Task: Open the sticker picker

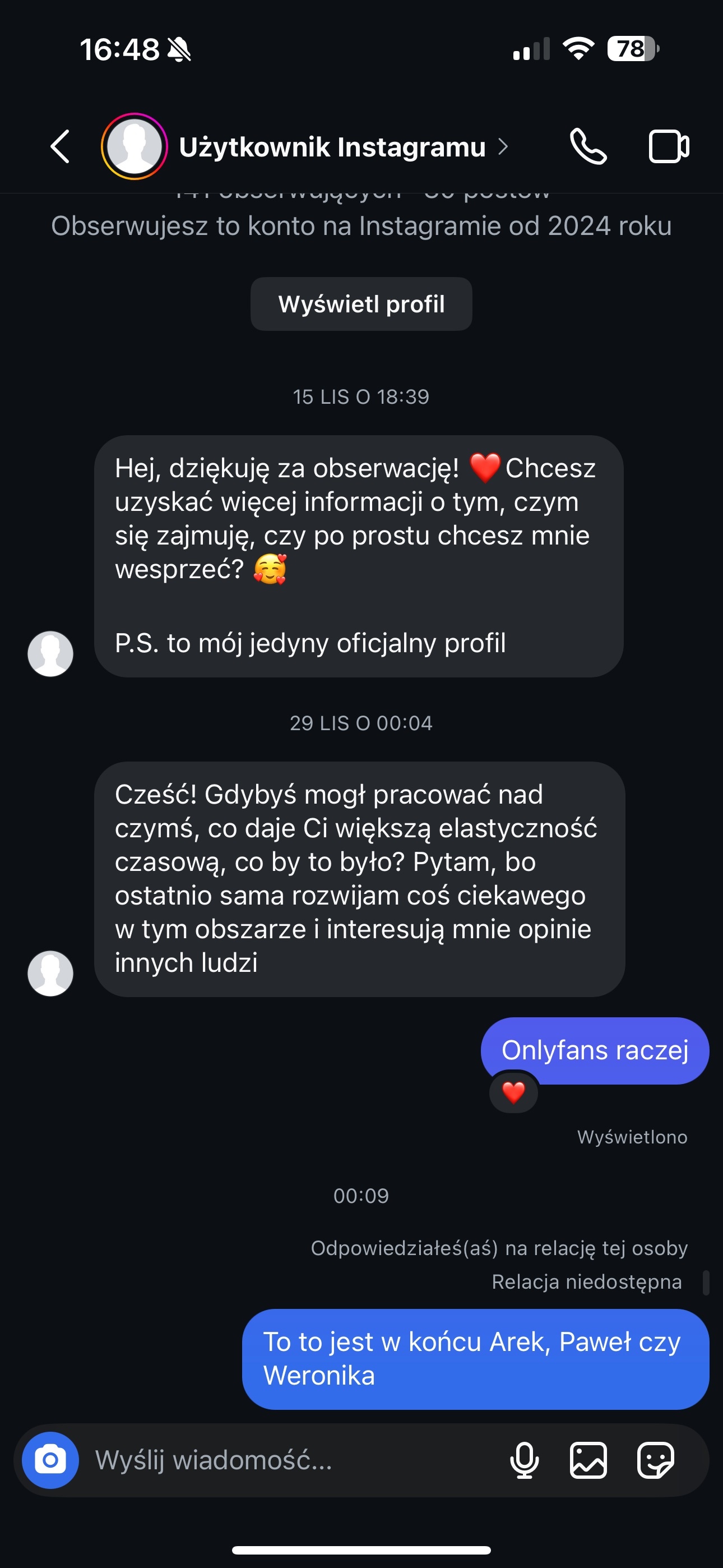Action: pos(655,1460)
